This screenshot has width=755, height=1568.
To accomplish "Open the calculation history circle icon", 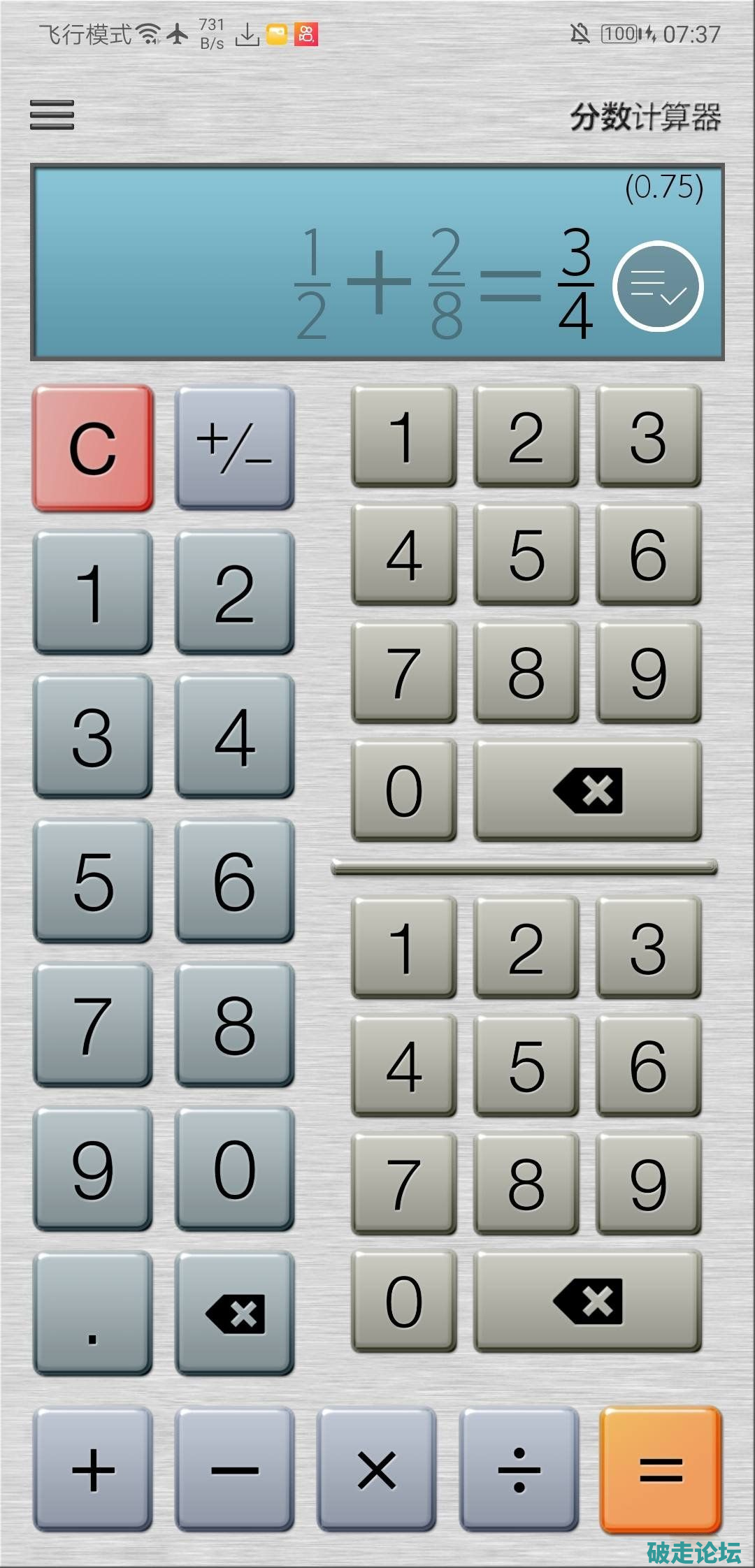I will [657, 286].
